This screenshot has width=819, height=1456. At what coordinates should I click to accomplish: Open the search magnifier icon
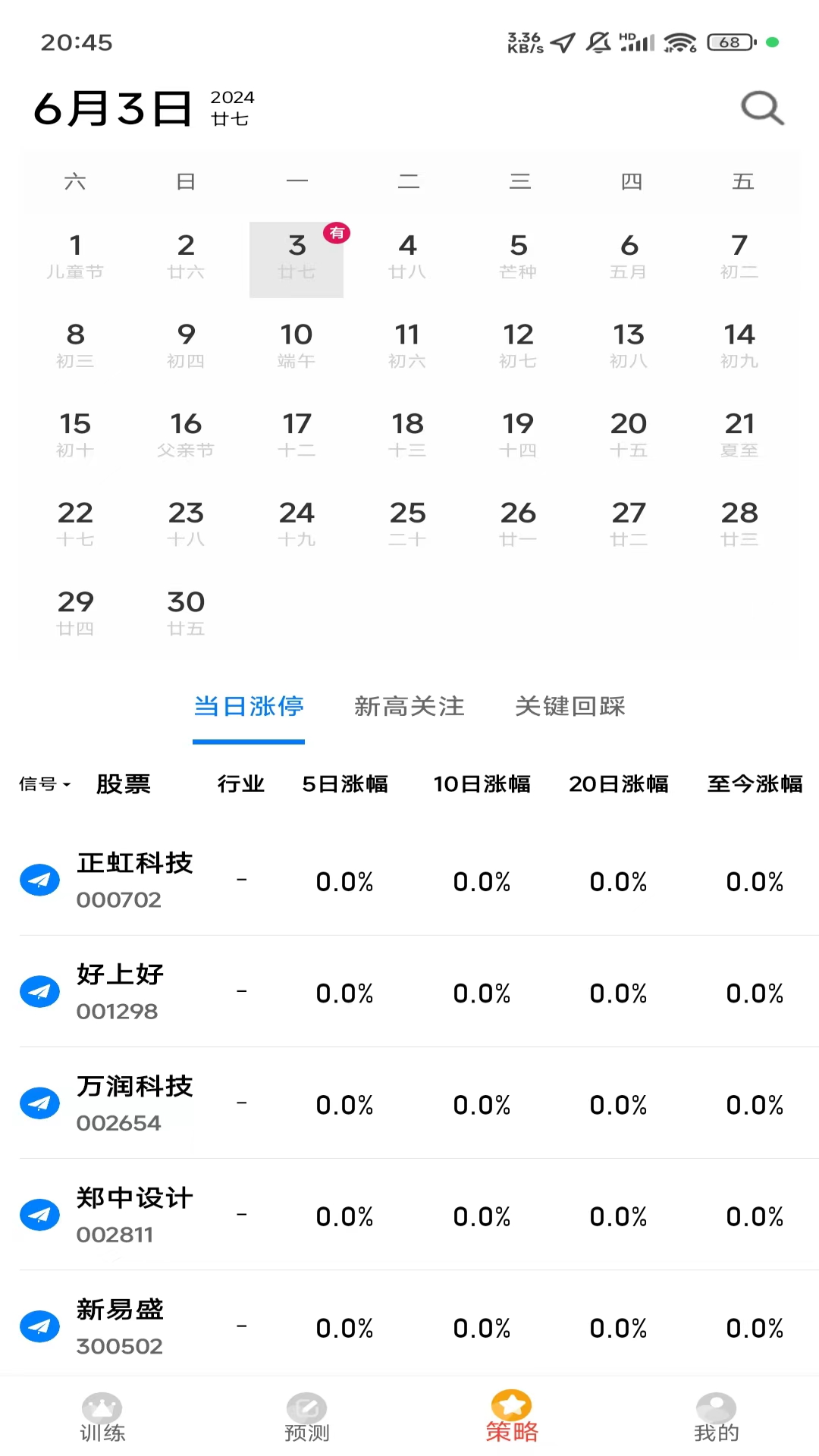762,108
